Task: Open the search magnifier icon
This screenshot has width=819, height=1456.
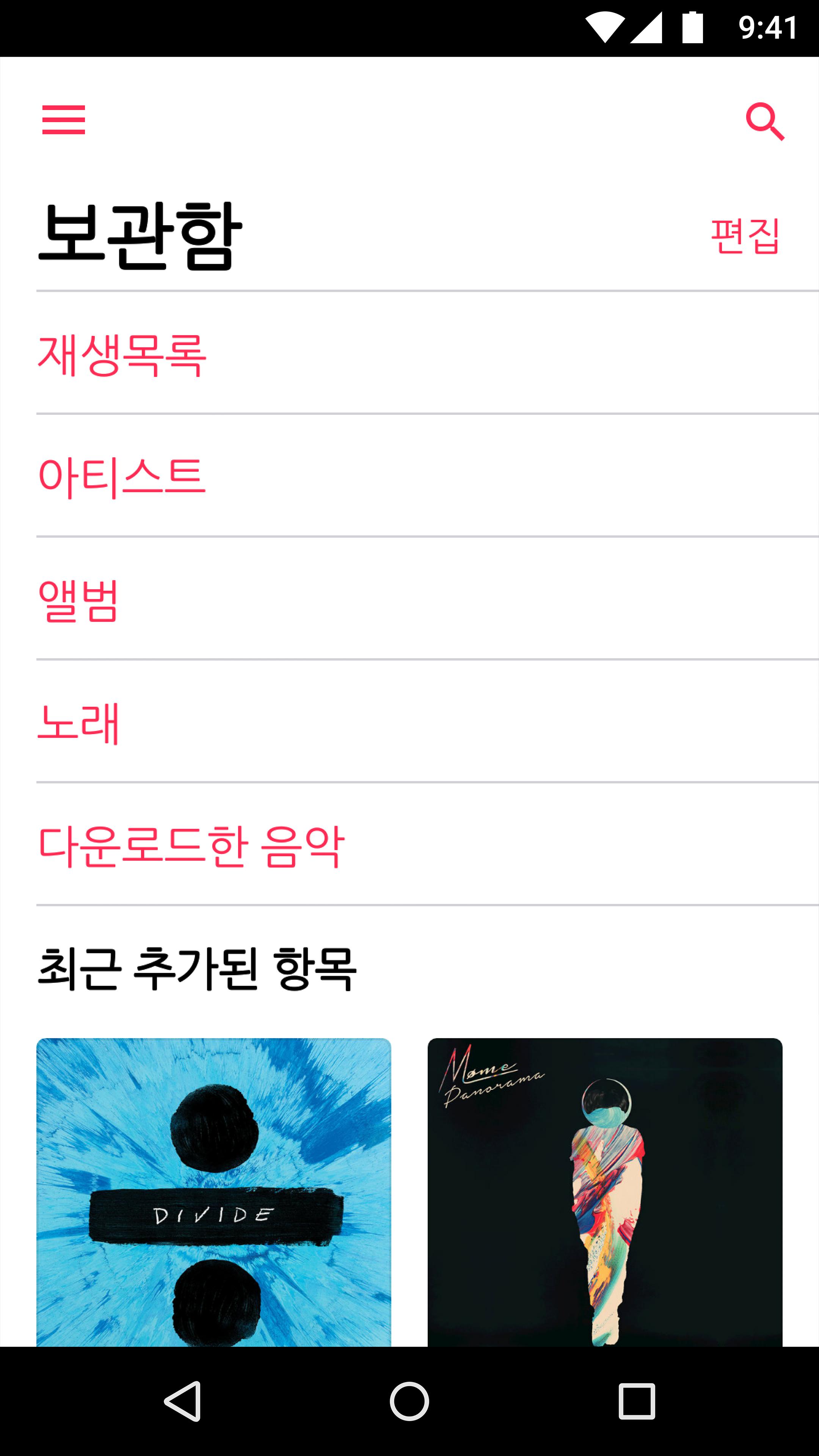Action: 765,121
